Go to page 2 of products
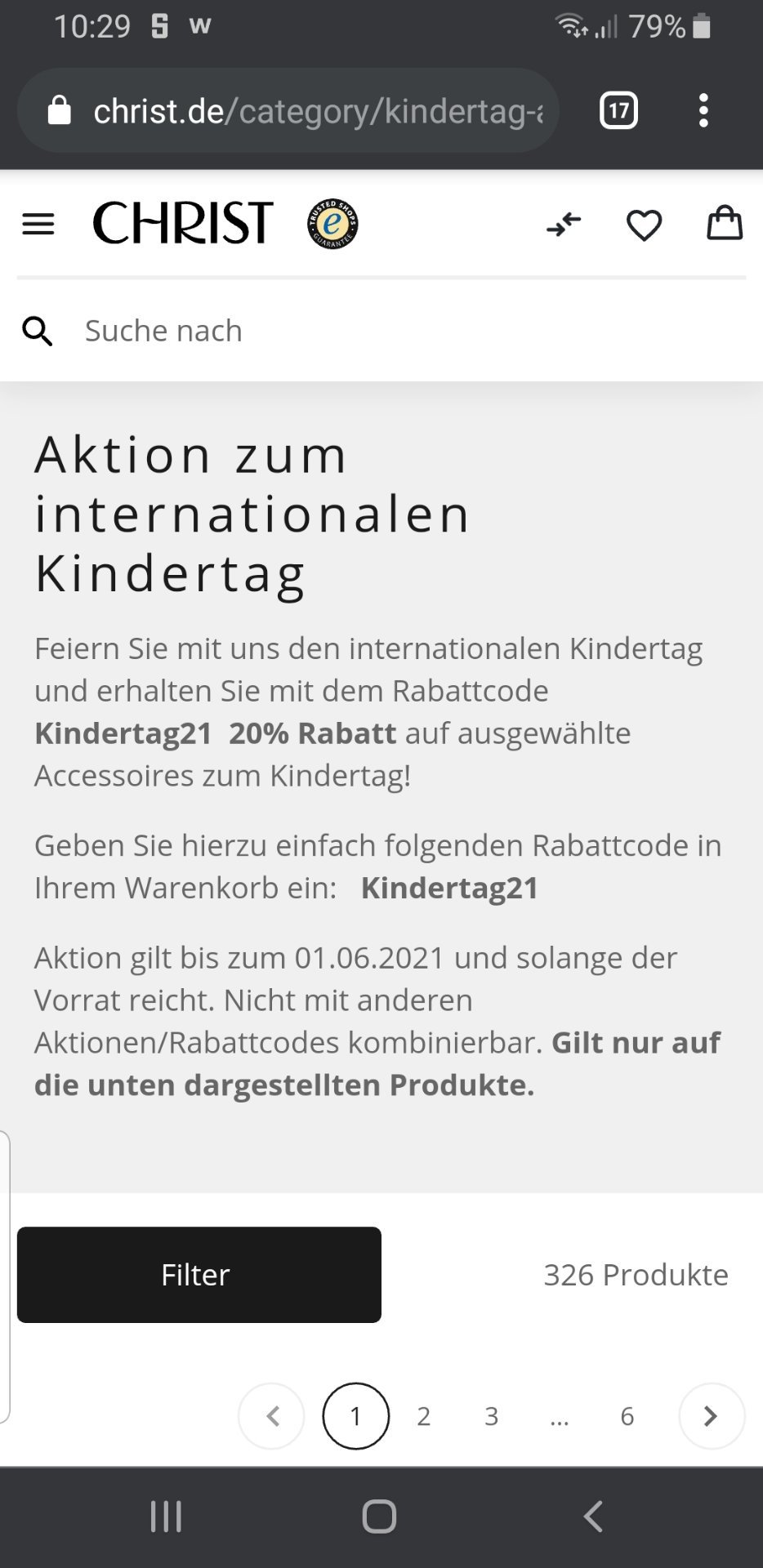The width and height of the screenshot is (763, 1568). coord(423,1416)
